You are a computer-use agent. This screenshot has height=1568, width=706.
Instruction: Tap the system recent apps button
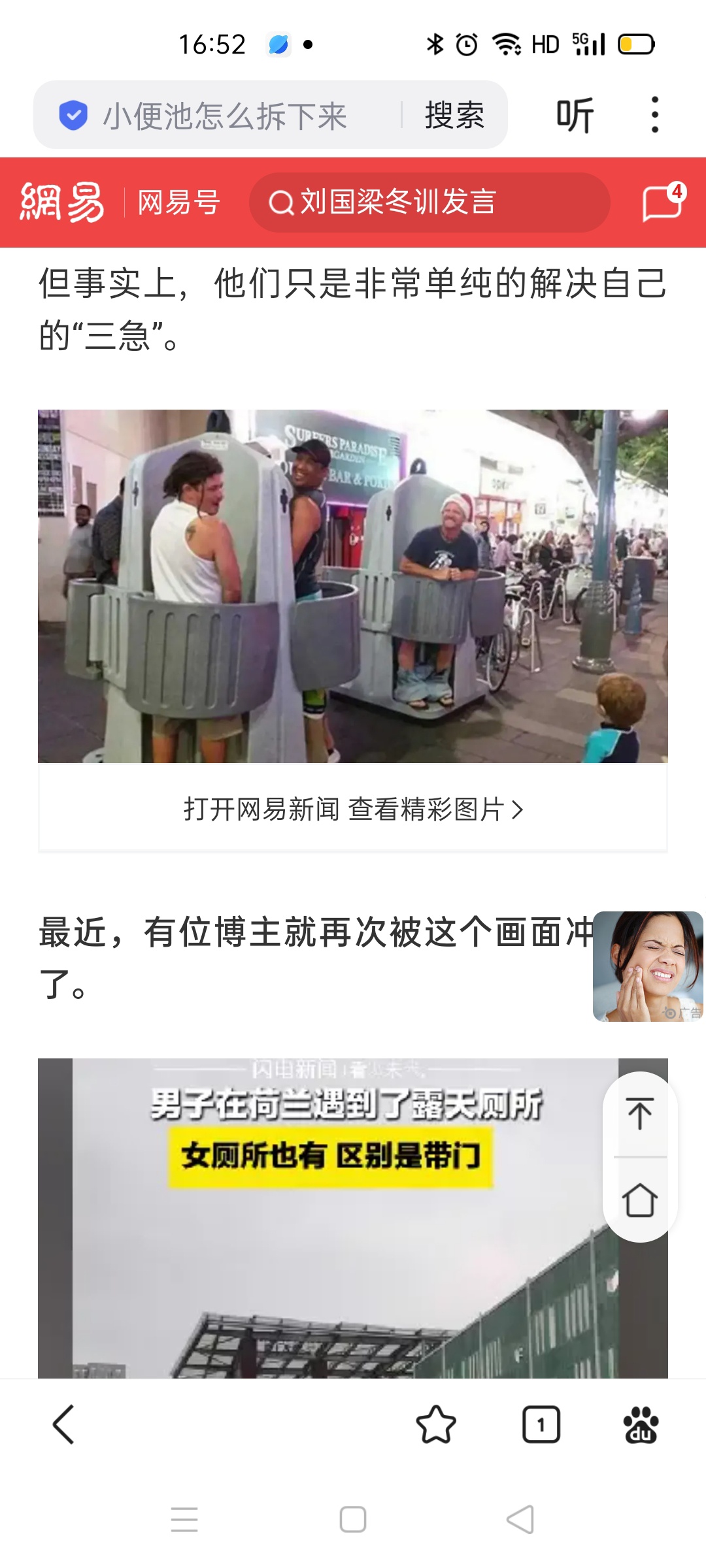click(184, 1519)
